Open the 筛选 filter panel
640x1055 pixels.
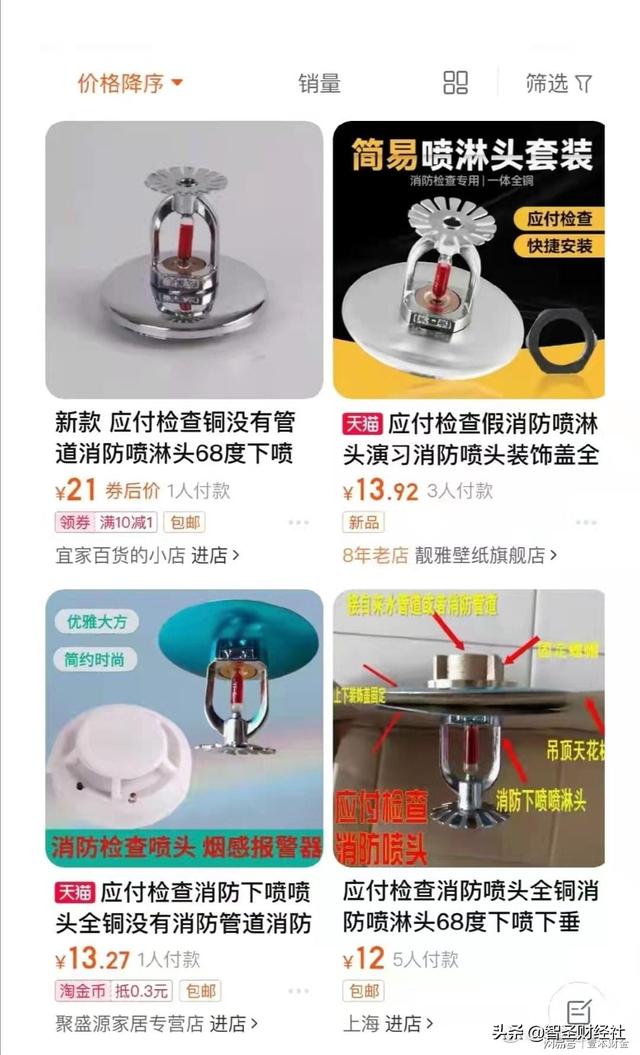pos(559,83)
